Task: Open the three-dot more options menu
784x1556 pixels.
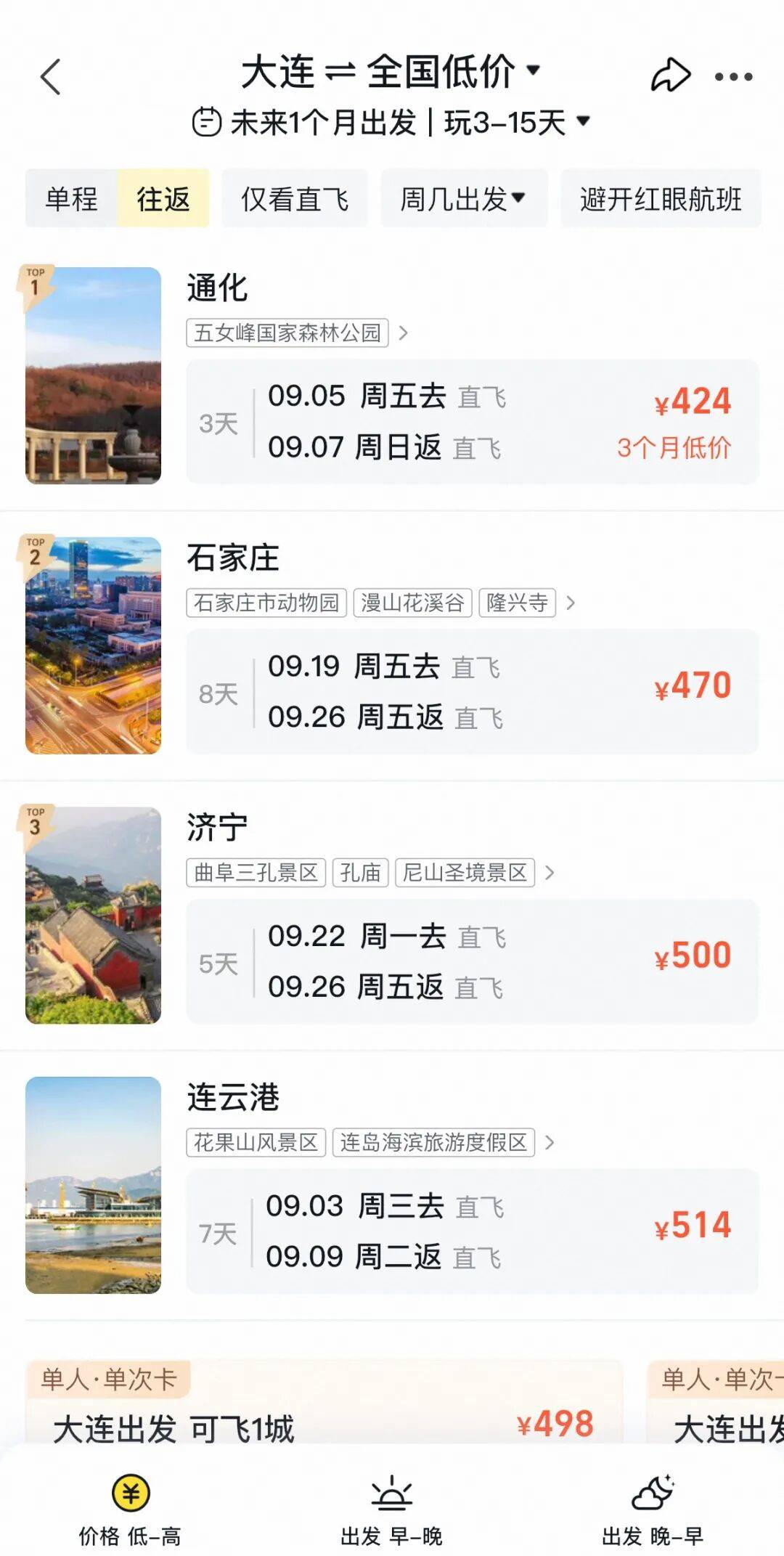Action: 733,76
